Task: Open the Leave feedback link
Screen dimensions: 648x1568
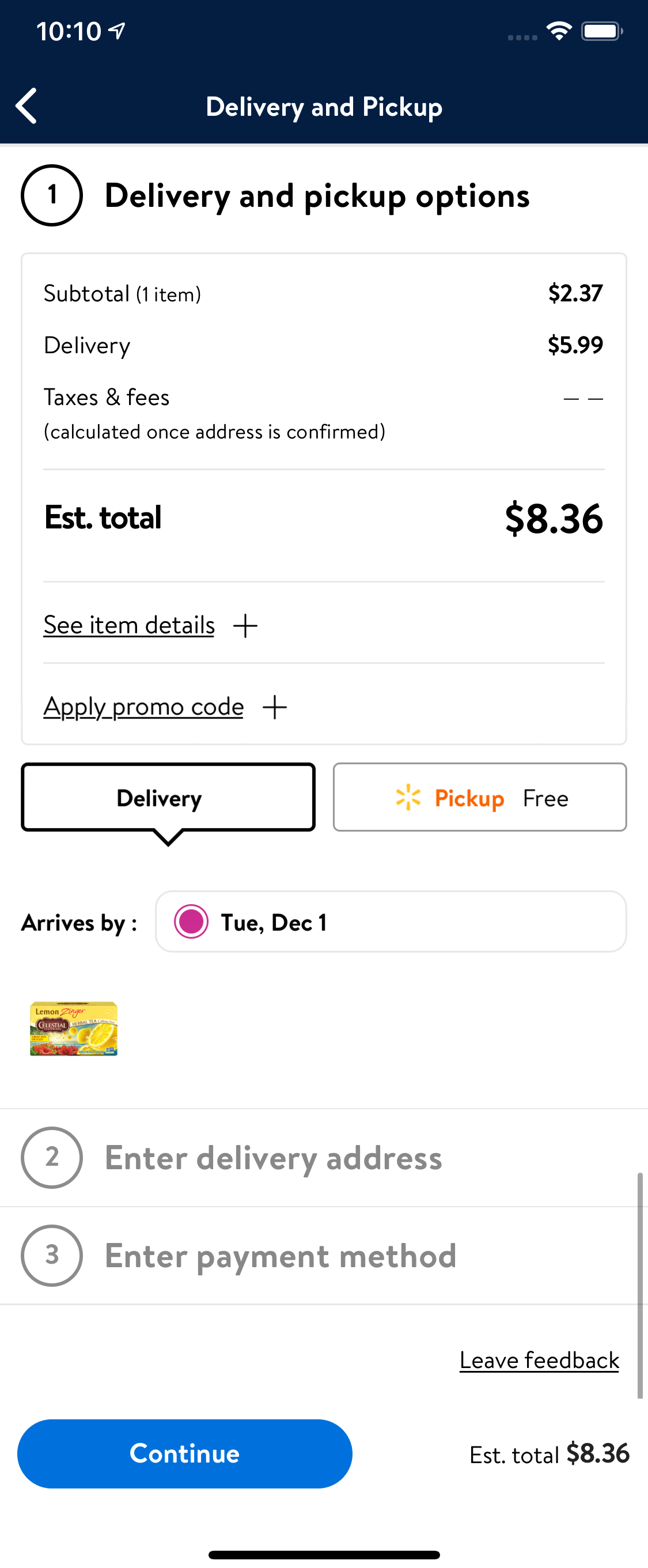Action: coord(538,1360)
